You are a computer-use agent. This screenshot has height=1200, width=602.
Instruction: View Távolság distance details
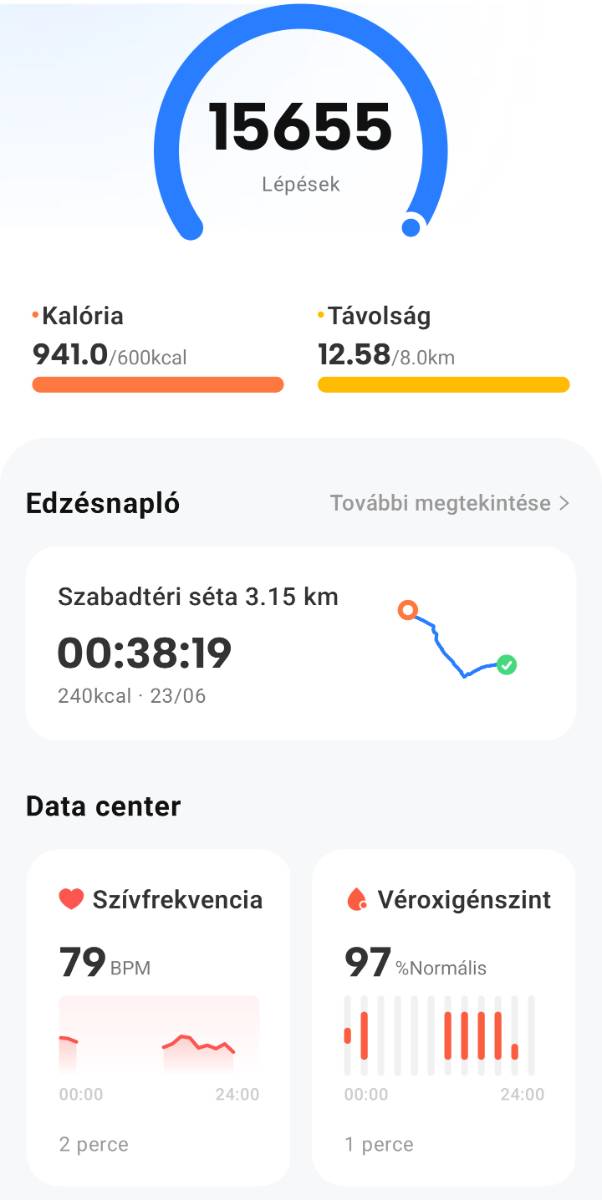click(443, 349)
